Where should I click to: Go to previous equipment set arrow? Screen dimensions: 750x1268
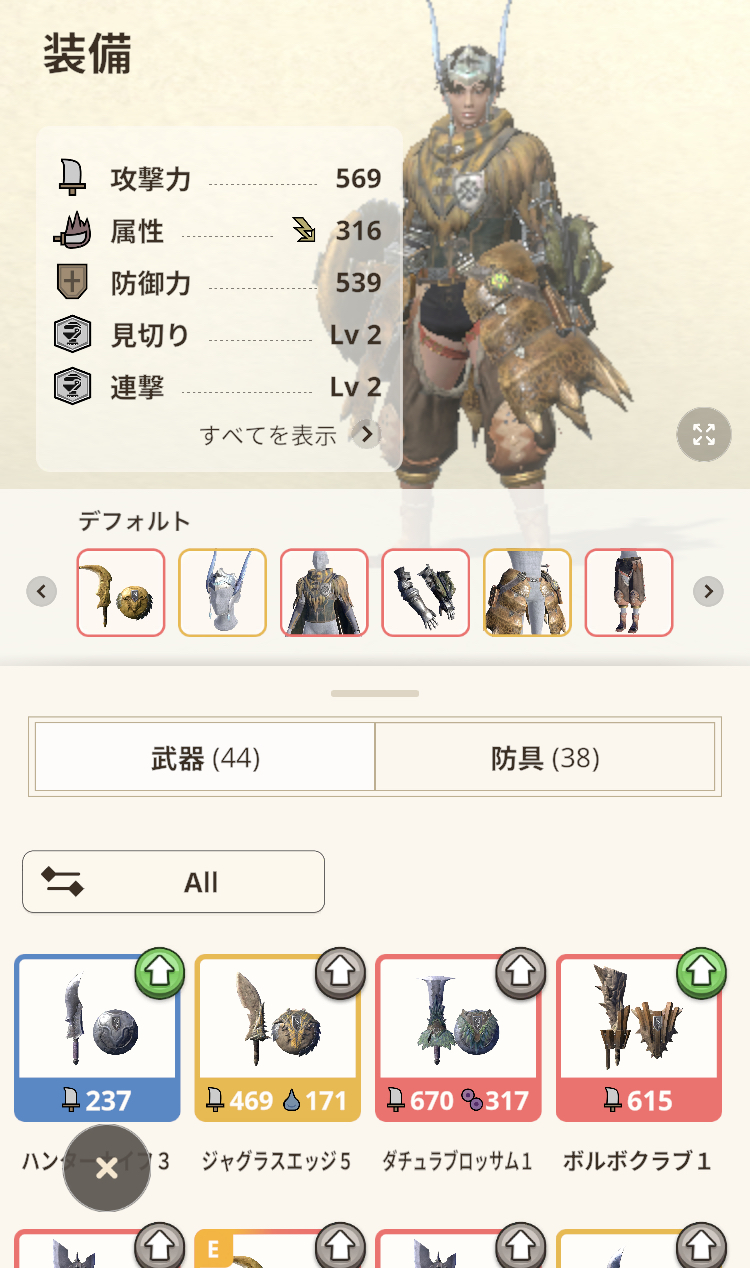[41, 591]
